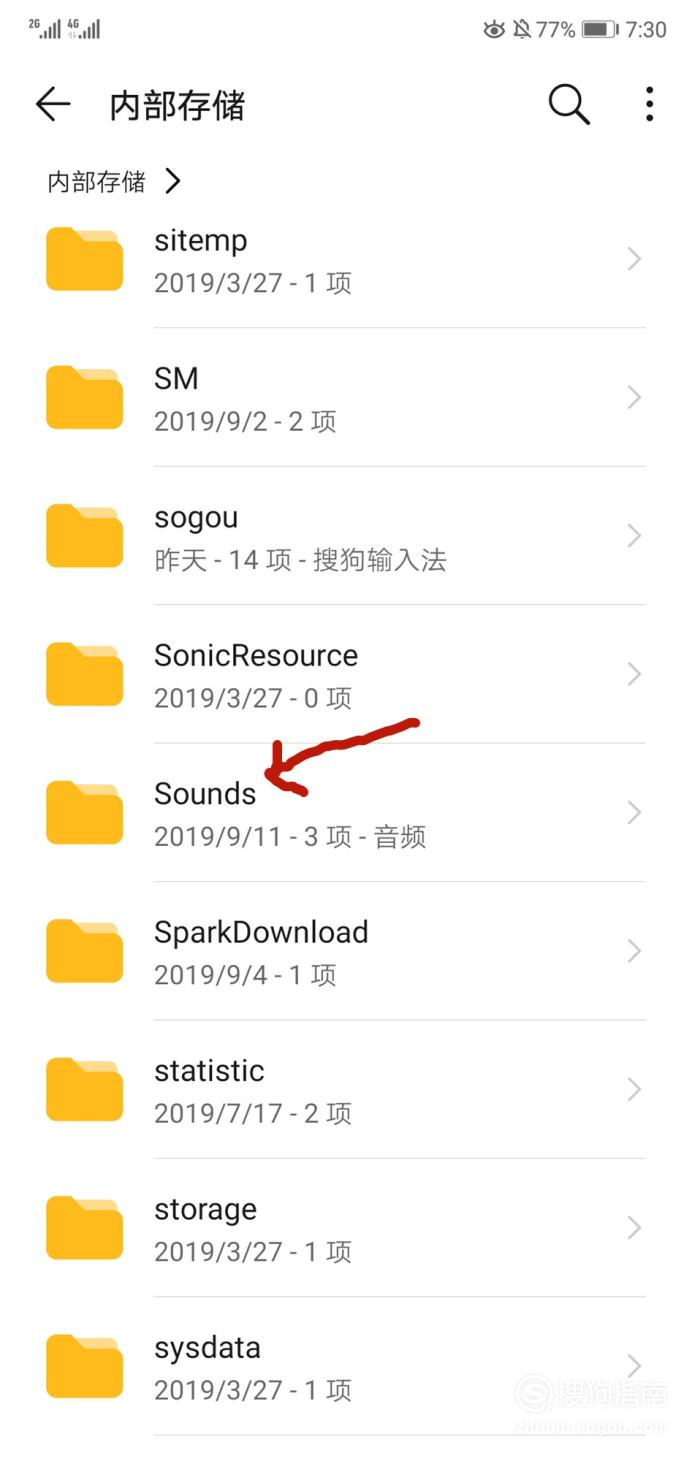Open the Sounds folder
The width and height of the screenshot is (692, 1461).
(x=346, y=813)
